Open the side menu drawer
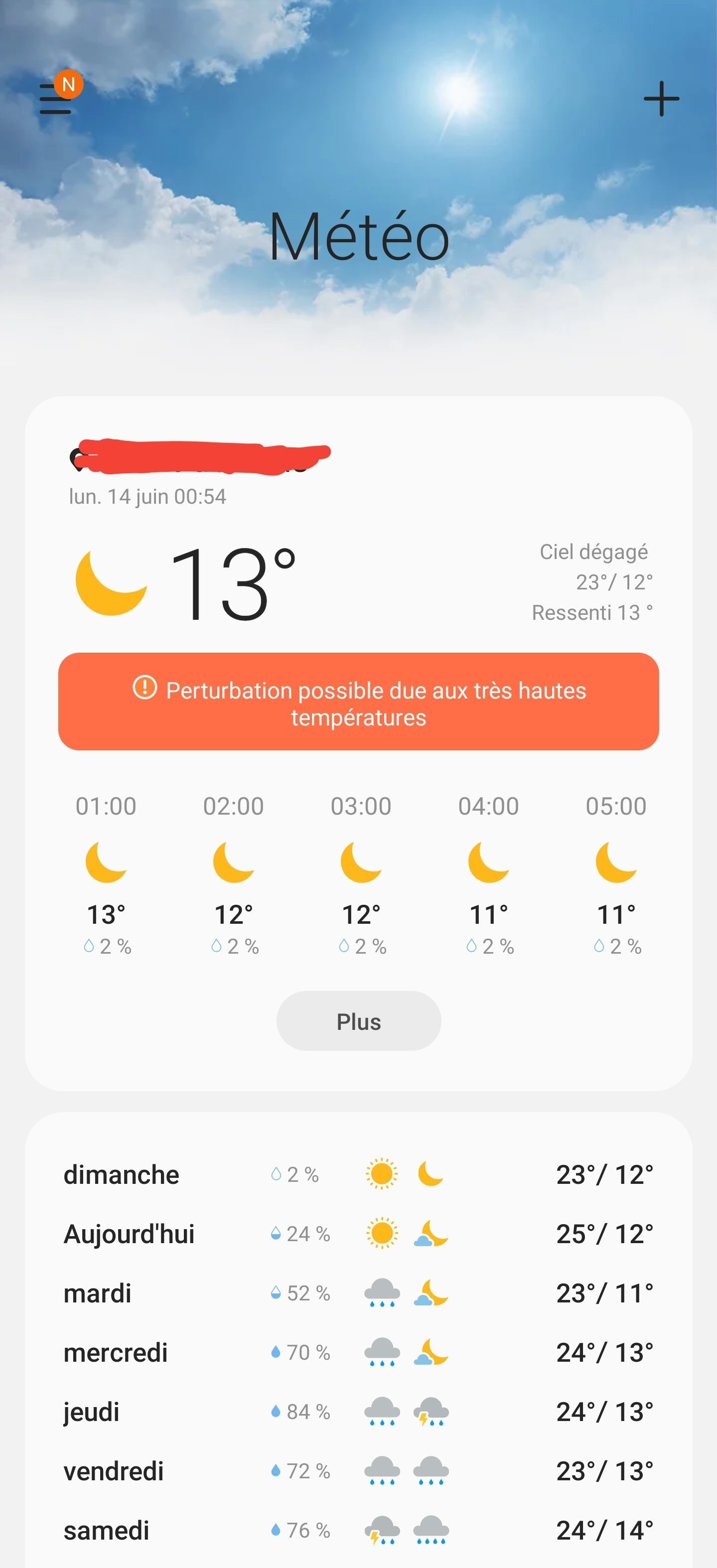 (x=56, y=99)
